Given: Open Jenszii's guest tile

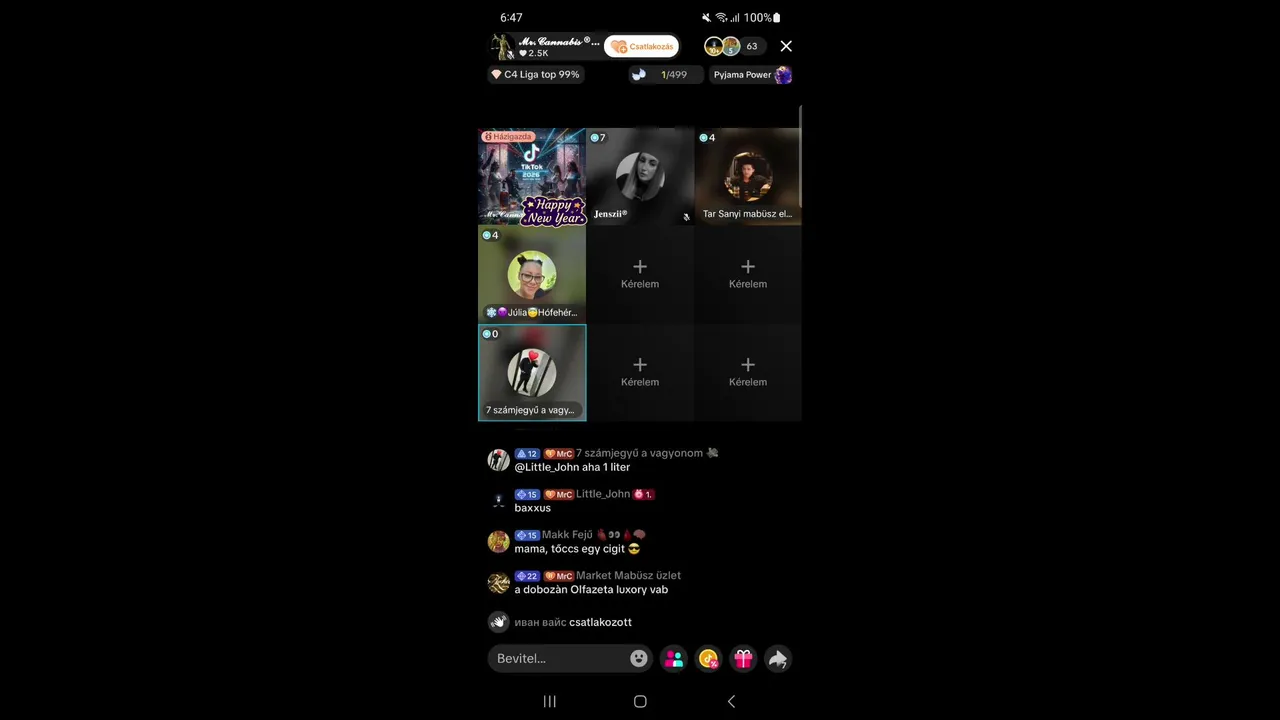Looking at the screenshot, I should pos(640,176).
